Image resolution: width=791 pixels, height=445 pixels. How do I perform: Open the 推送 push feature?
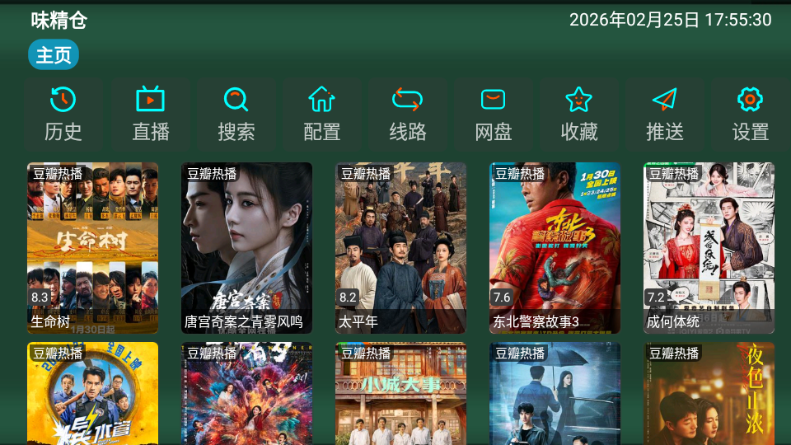pos(665,114)
